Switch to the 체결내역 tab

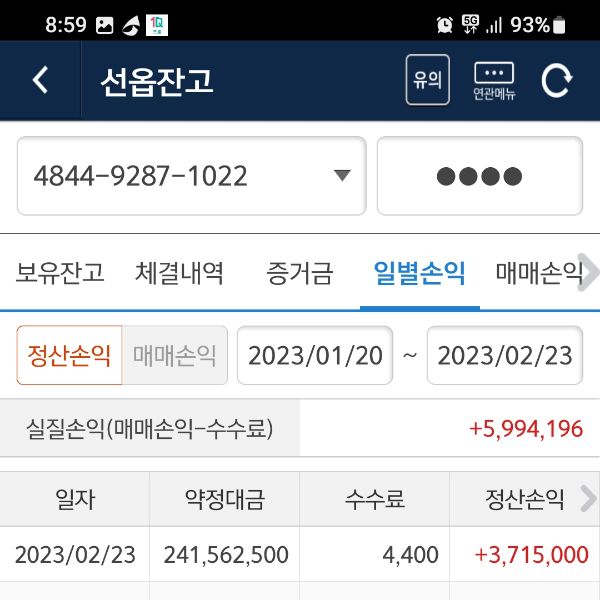coord(180,272)
